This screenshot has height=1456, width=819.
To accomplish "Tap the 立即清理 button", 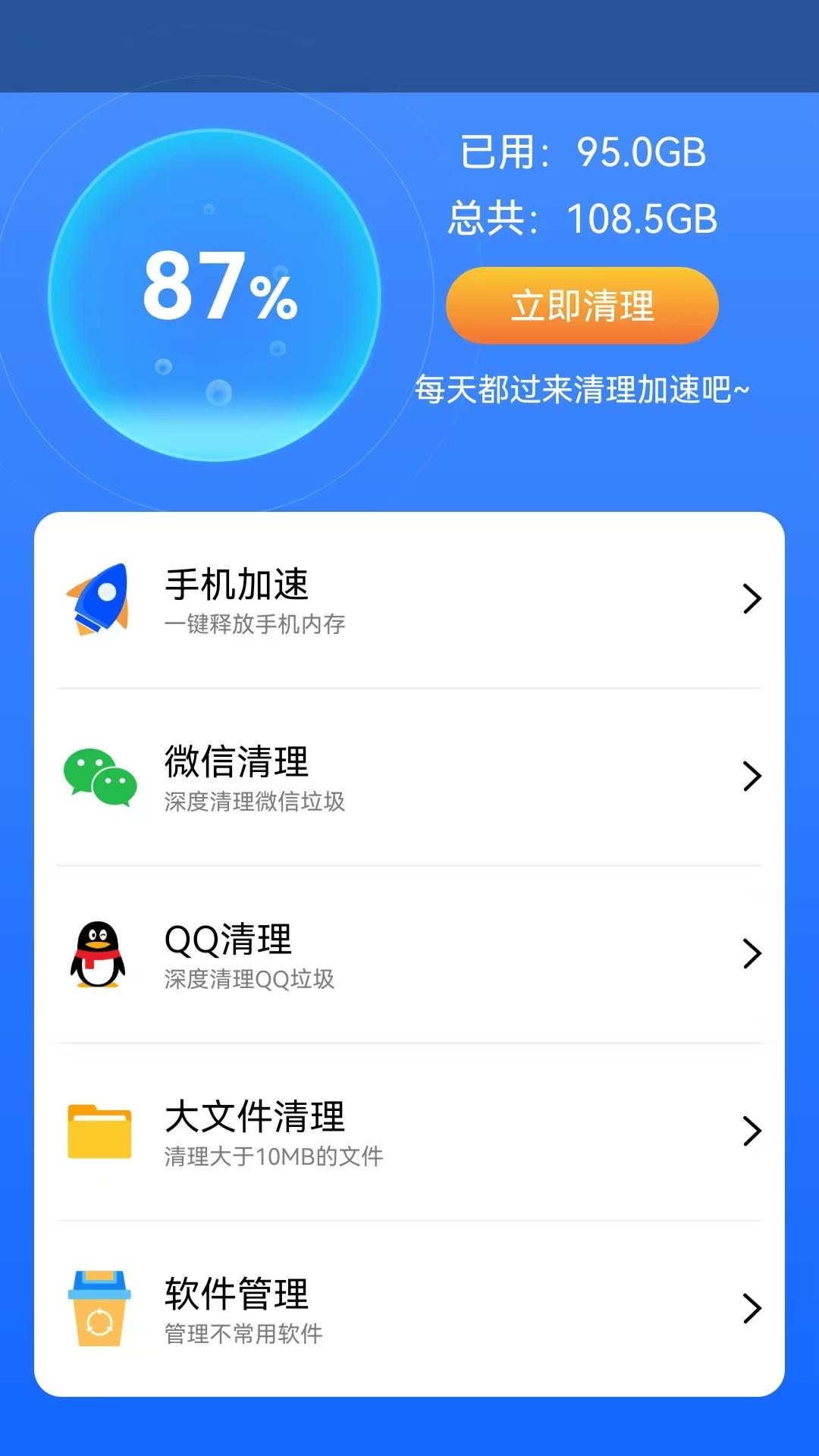I will [582, 306].
